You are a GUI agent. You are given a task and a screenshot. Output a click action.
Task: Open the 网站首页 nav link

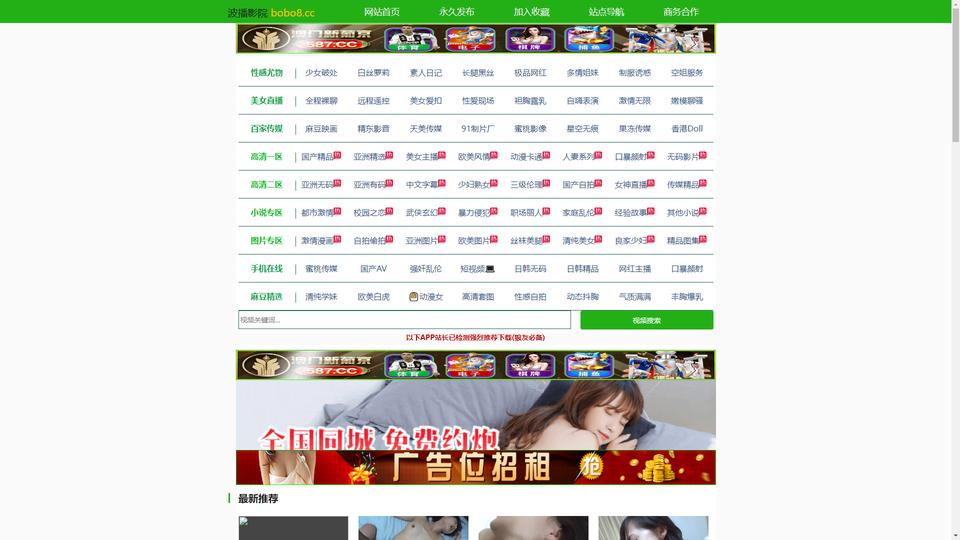[381, 12]
